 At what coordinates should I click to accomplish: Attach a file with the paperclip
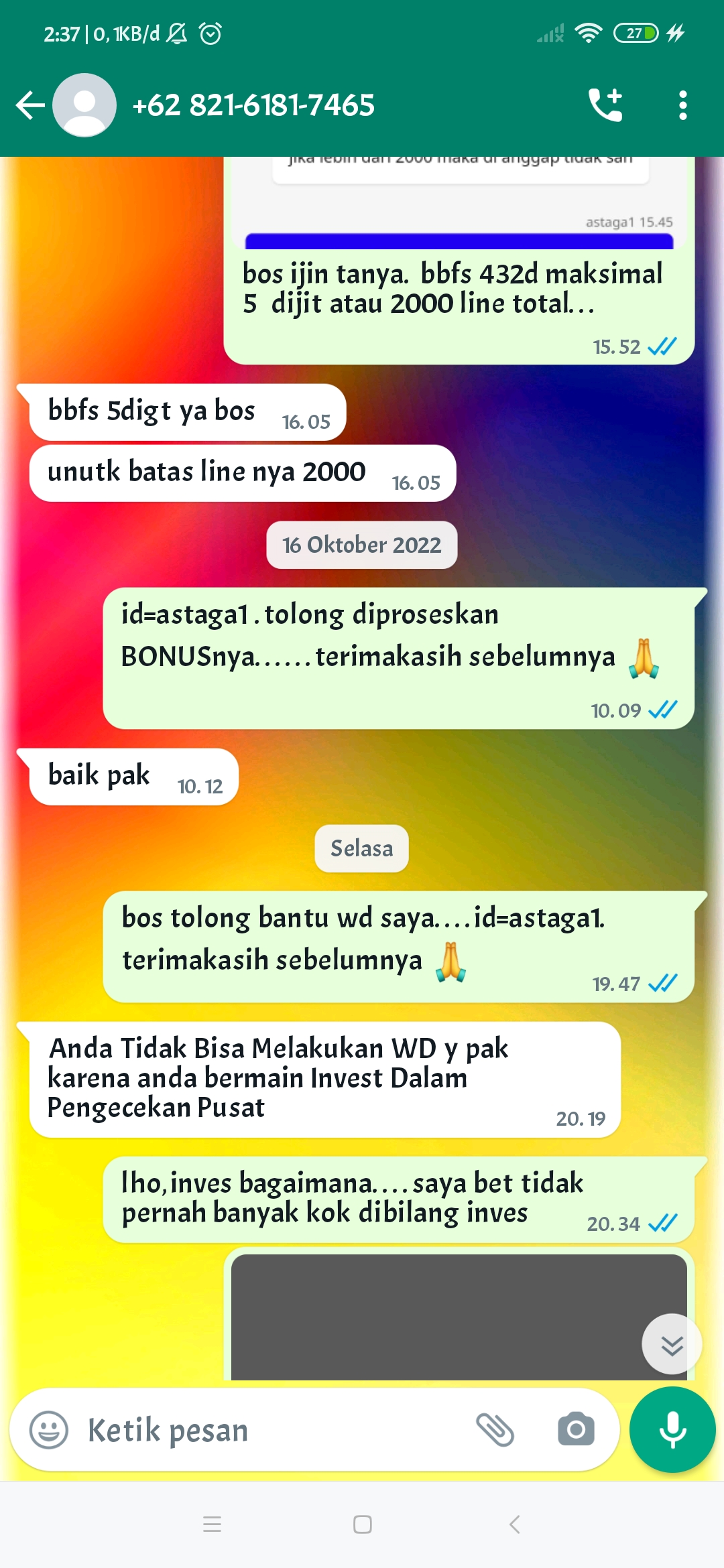pos(495,1430)
